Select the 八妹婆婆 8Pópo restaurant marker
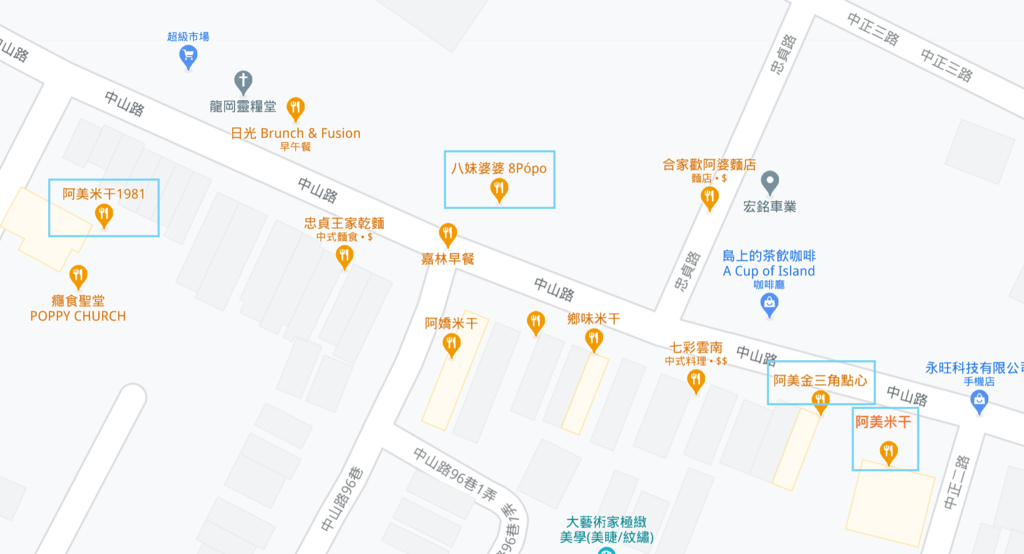 click(499, 189)
